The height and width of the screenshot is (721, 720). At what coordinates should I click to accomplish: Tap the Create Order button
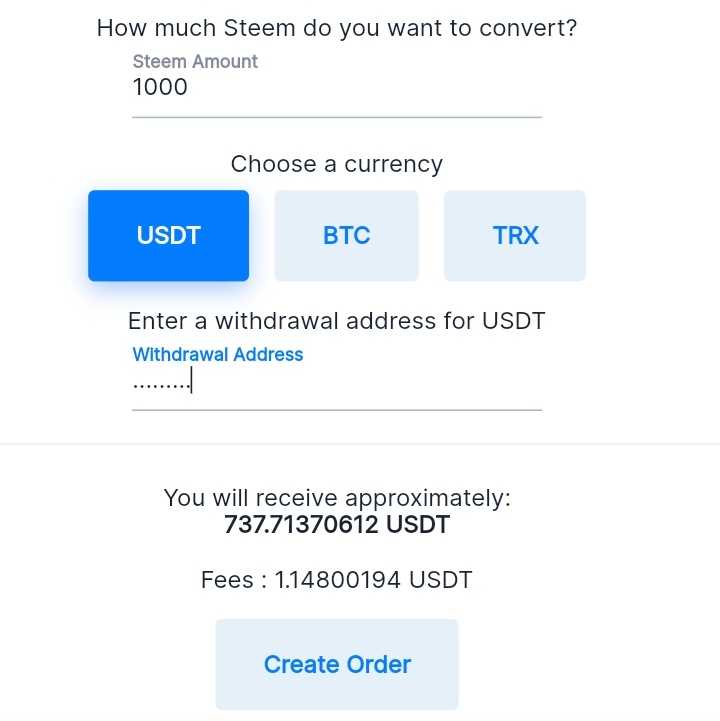337,664
